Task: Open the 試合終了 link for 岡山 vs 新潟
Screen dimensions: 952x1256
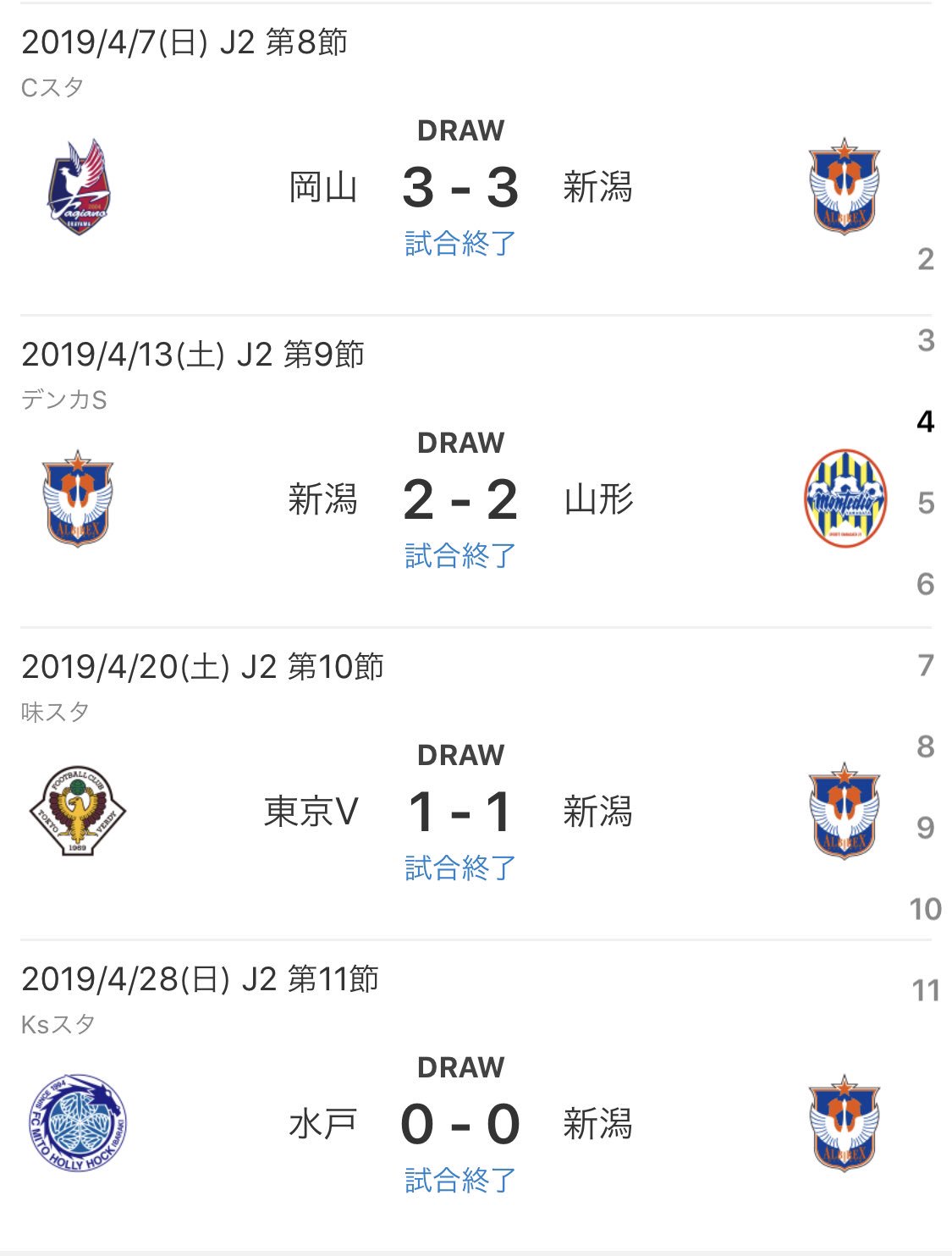Action: pyautogui.click(x=460, y=244)
